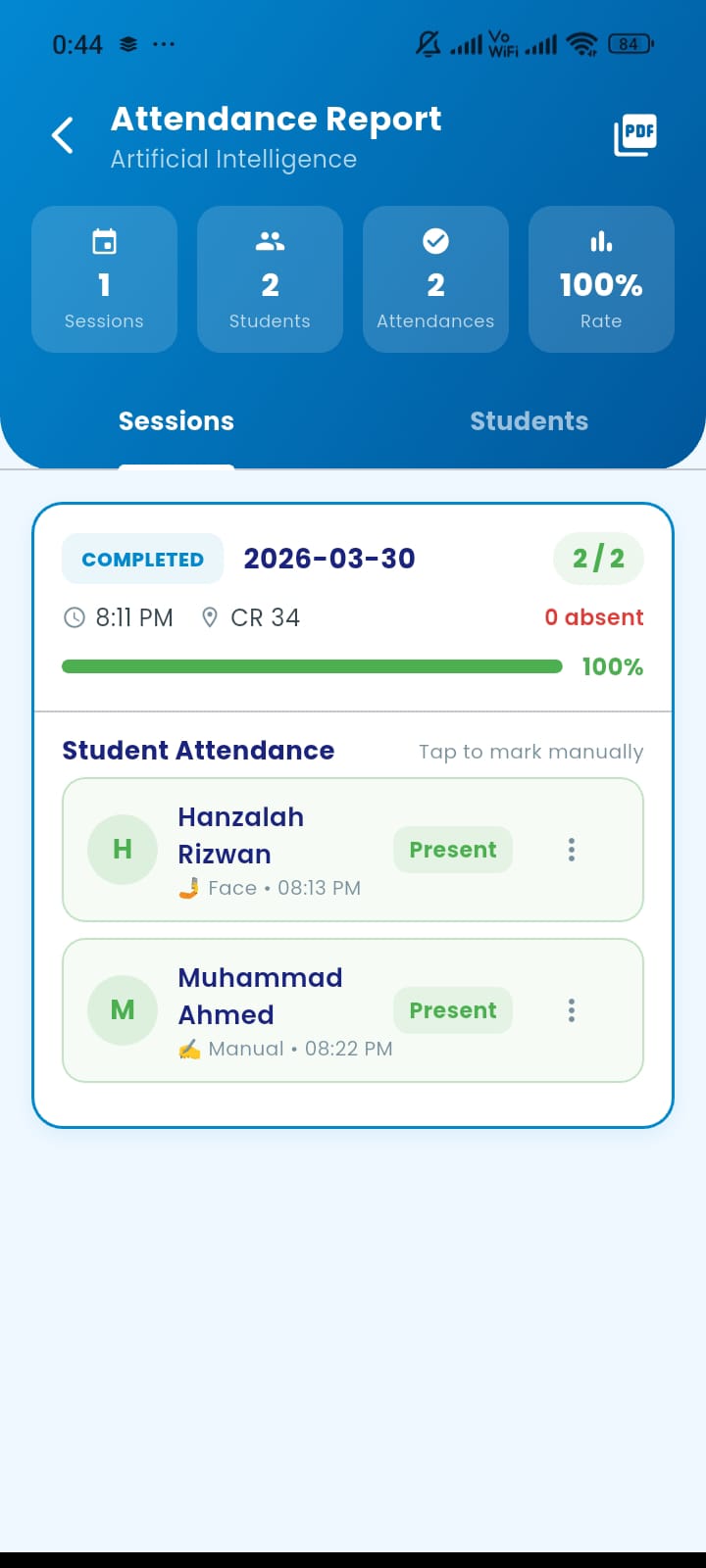The image size is (706, 1568).
Task: Open options menu for Hanzalah Rizwan
Action: click(572, 850)
